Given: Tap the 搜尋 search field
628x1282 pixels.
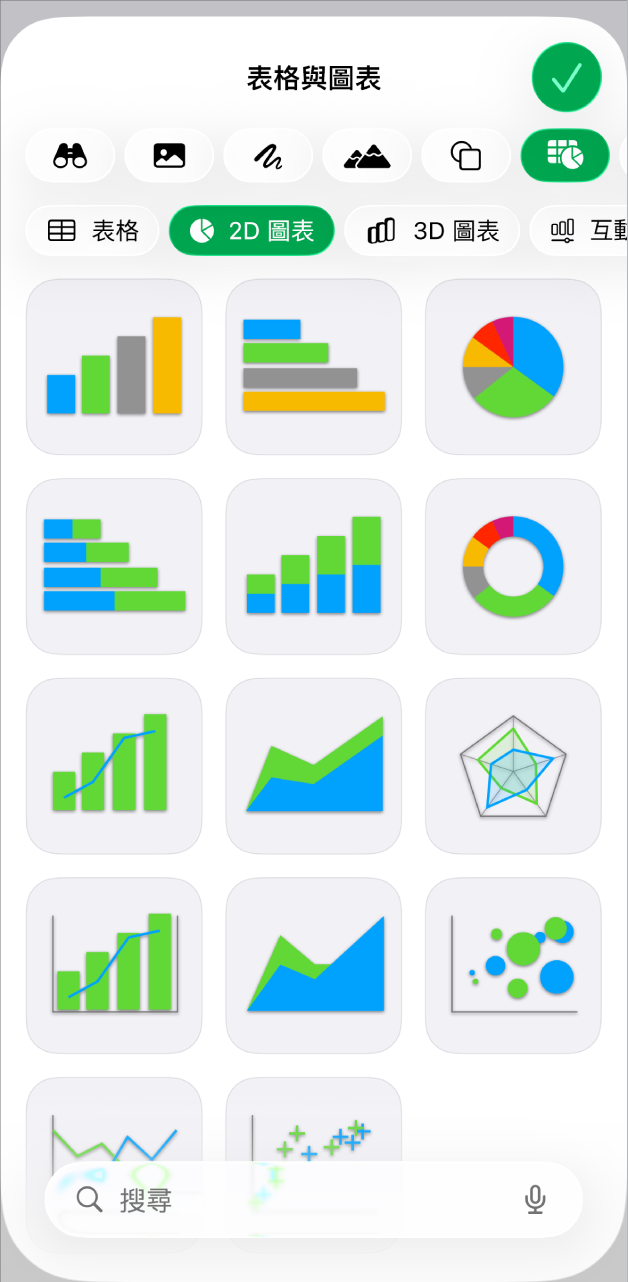Looking at the screenshot, I should point(290,1200).
